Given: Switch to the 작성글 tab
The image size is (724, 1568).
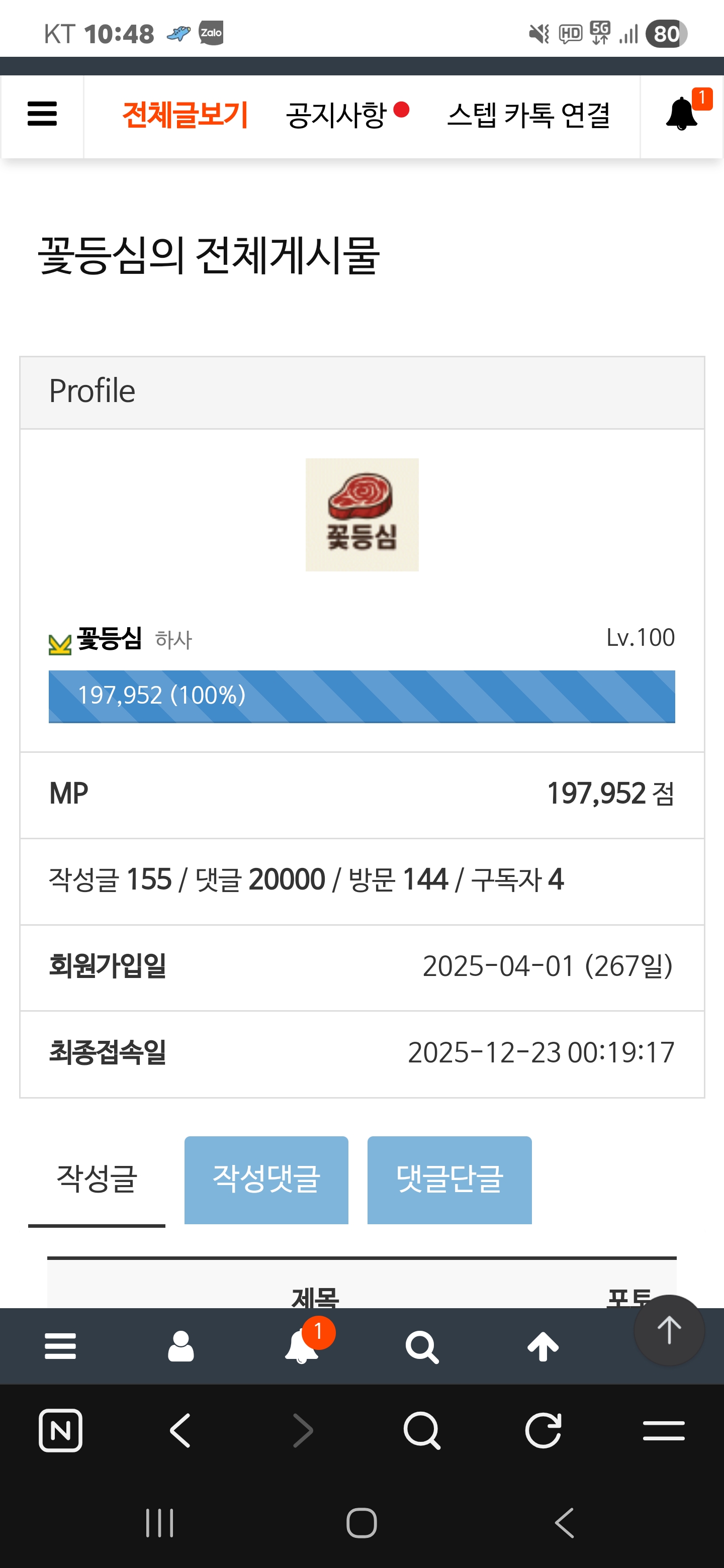Looking at the screenshot, I should tap(97, 1179).
